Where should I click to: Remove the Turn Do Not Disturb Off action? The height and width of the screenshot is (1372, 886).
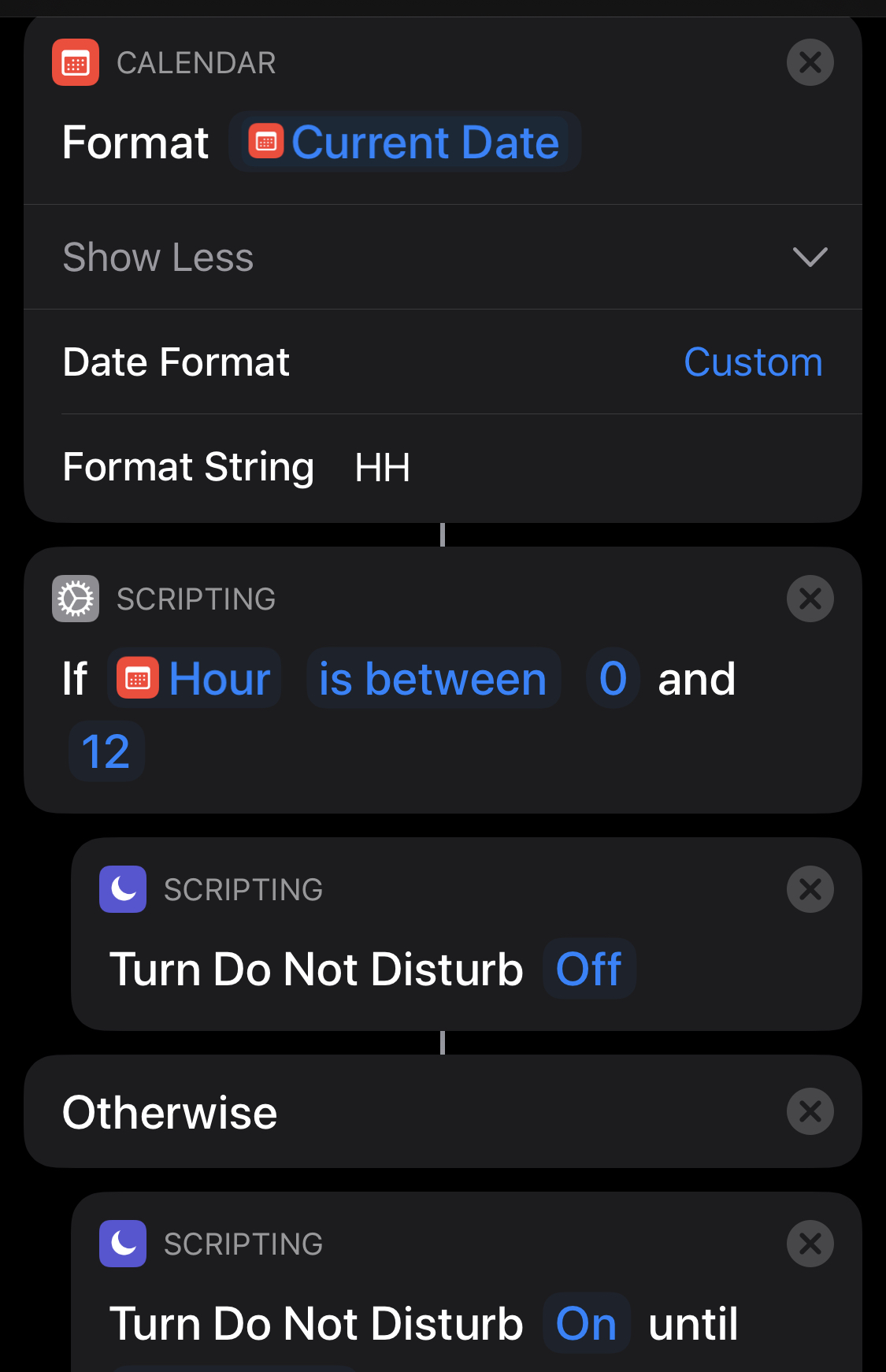click(x=810, y=889)
